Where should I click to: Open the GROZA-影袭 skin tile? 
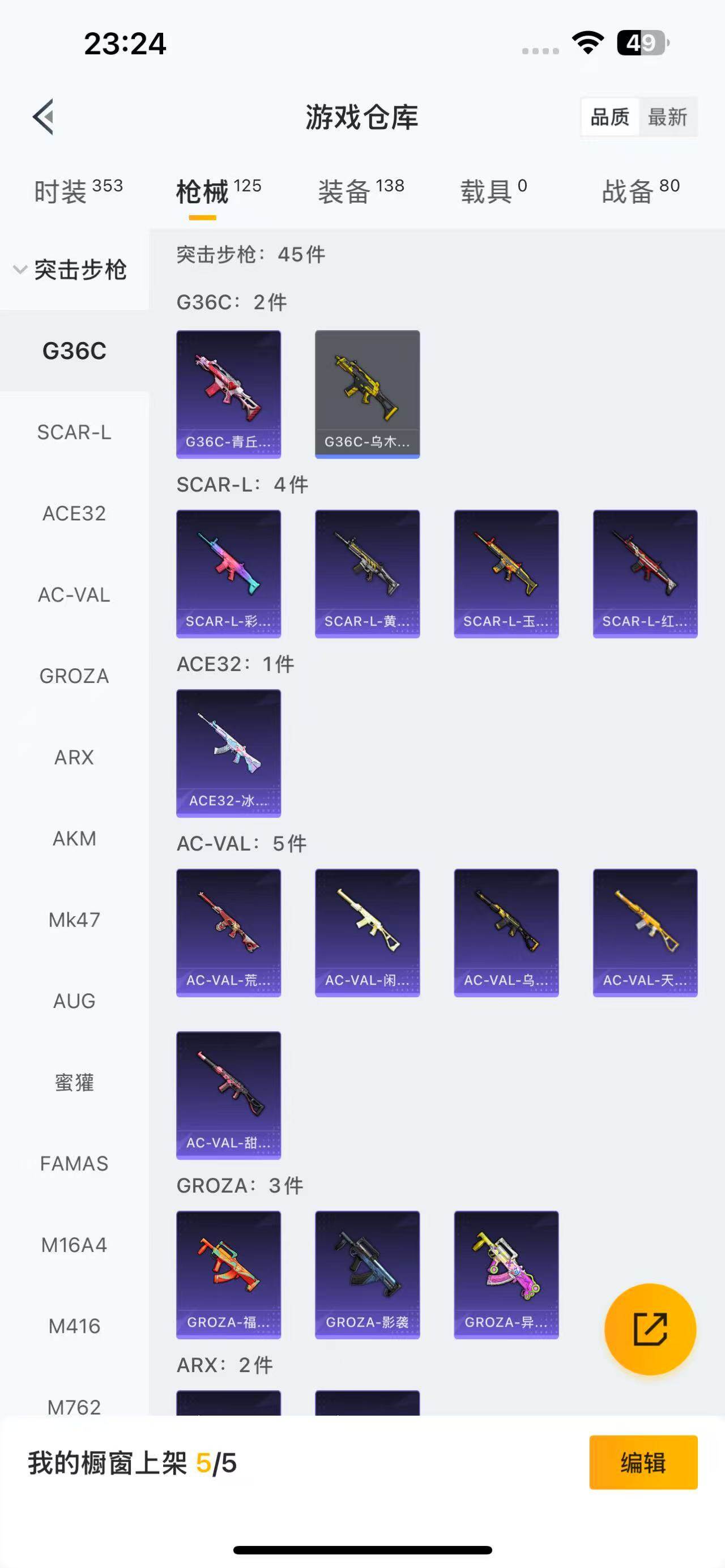pos(367,1275)
